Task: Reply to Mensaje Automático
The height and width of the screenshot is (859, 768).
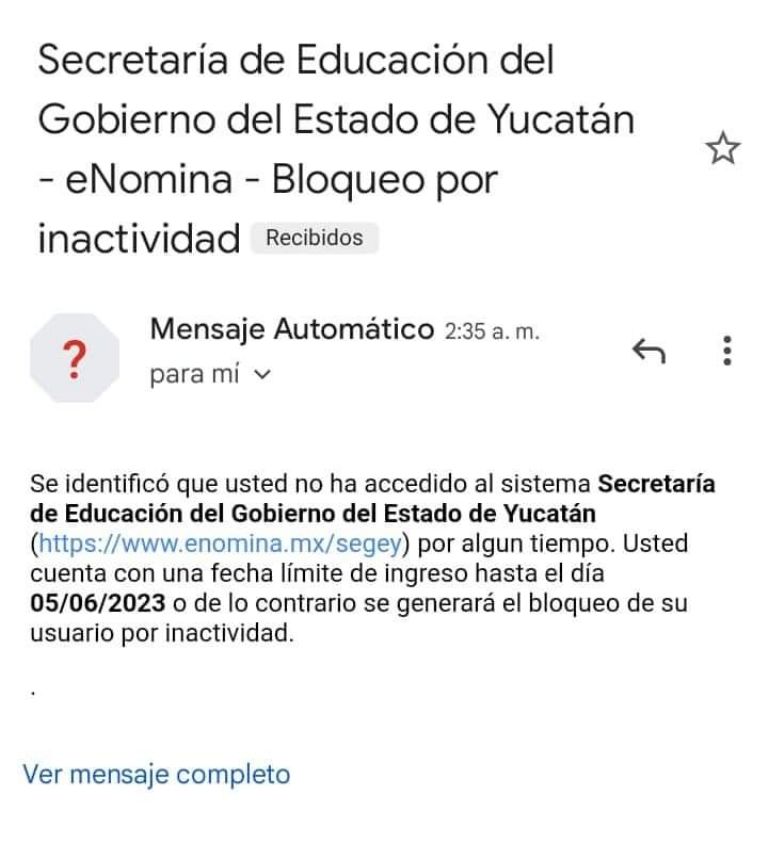Action: pos(649,351)
